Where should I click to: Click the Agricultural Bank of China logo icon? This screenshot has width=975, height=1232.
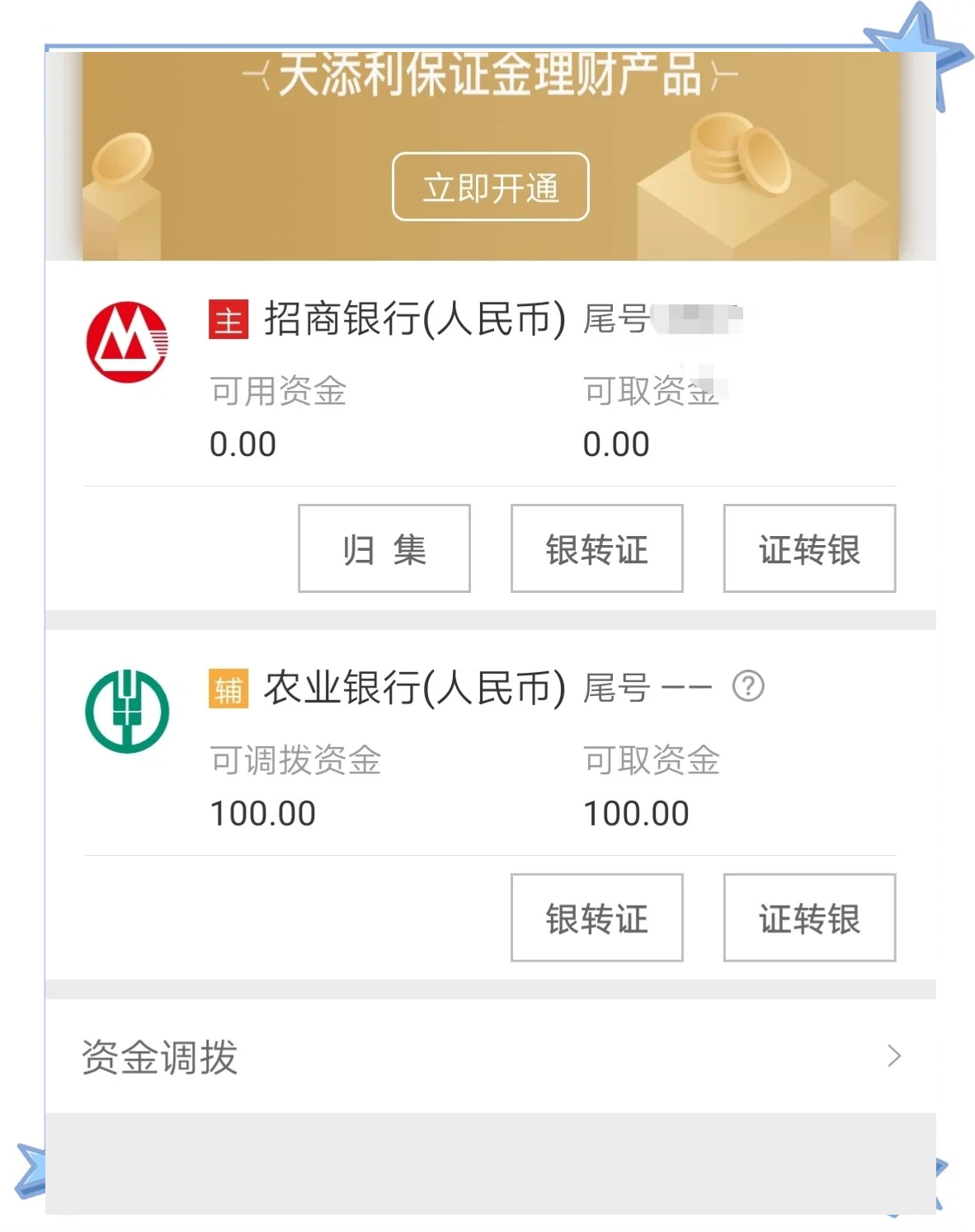click(x=127, y=710)
